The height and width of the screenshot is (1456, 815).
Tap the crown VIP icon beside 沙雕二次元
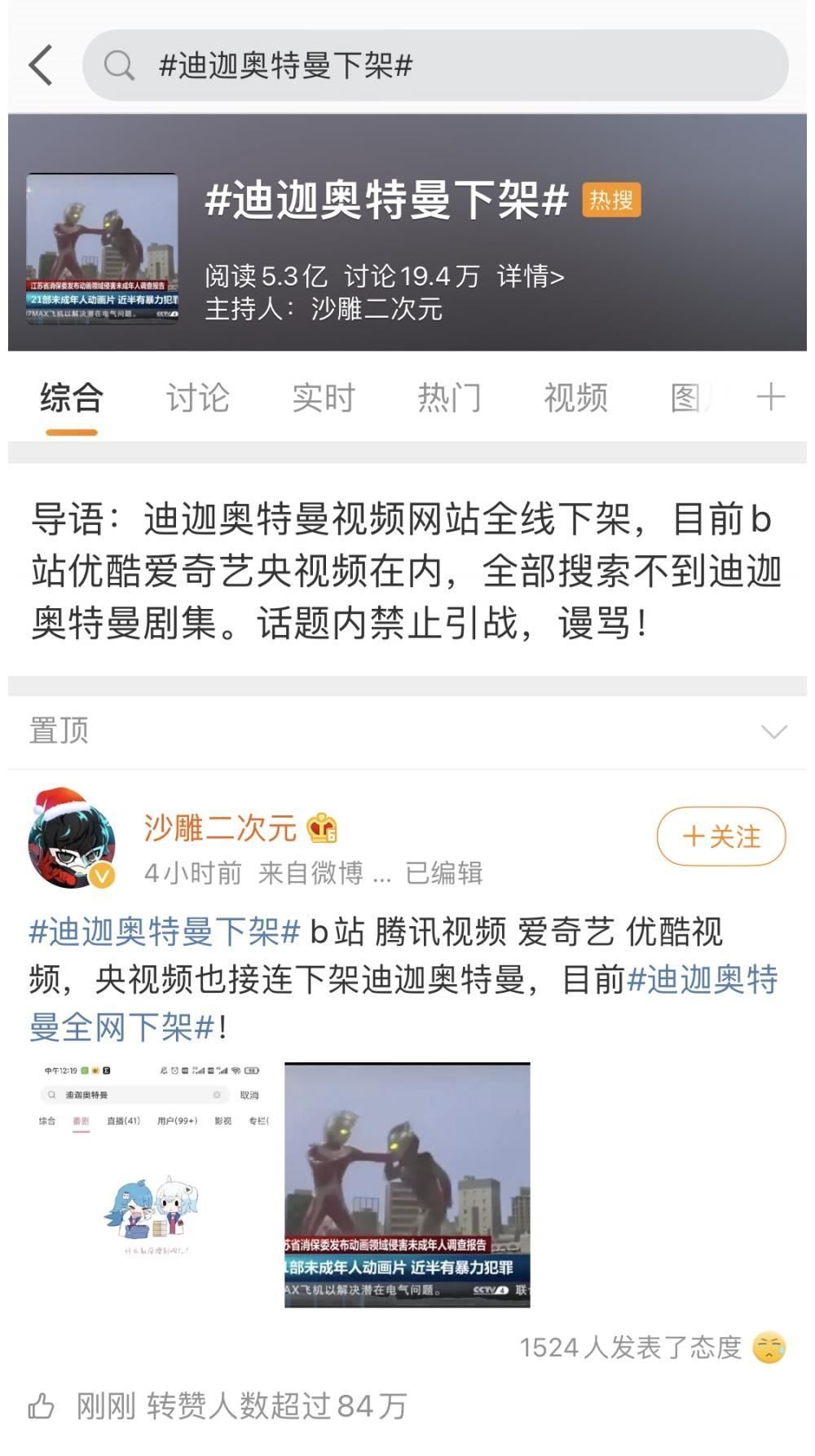(x=323, y=827)
